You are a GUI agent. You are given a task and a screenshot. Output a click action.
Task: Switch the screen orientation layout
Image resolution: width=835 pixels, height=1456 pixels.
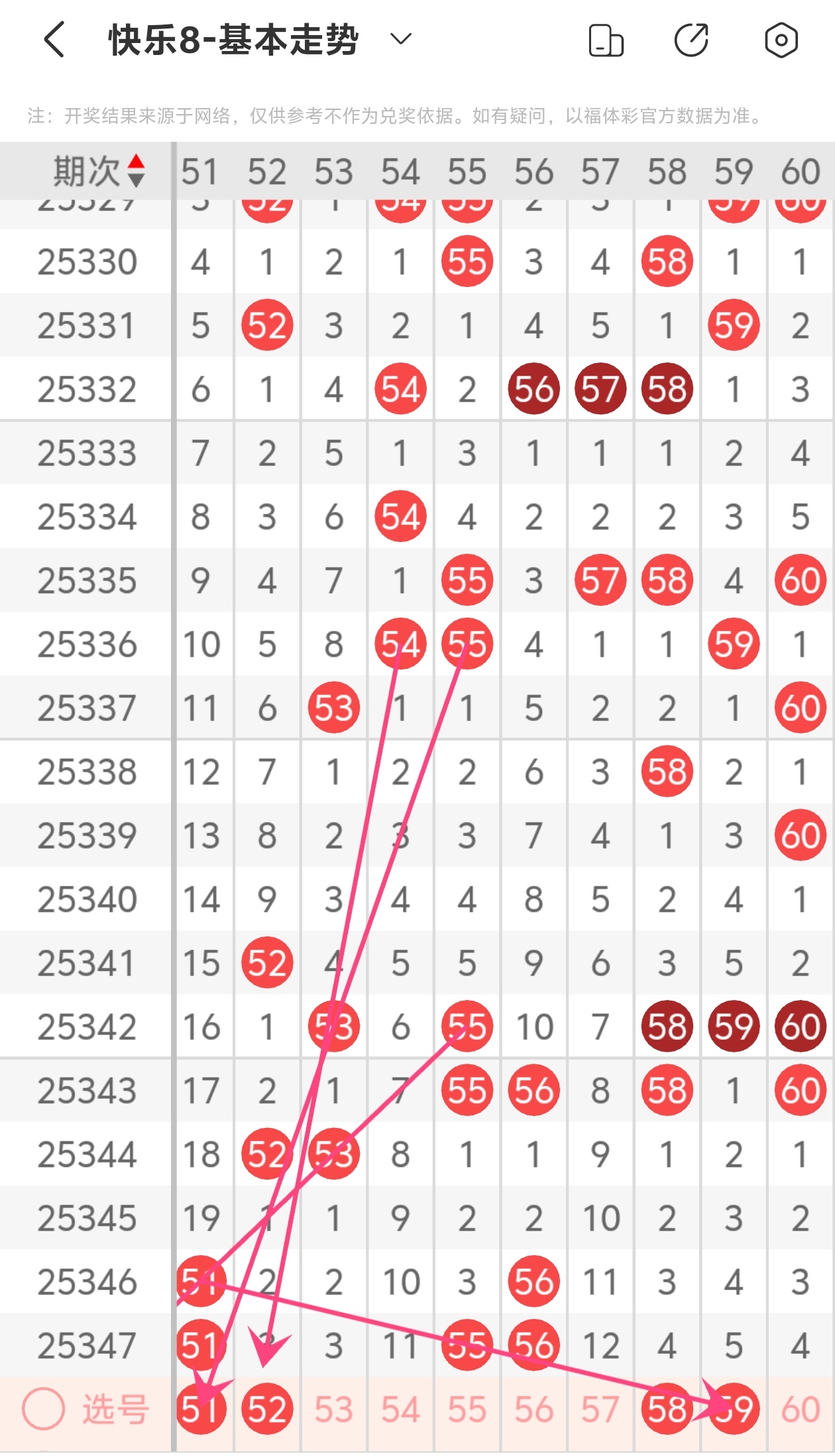pos(606,40)
